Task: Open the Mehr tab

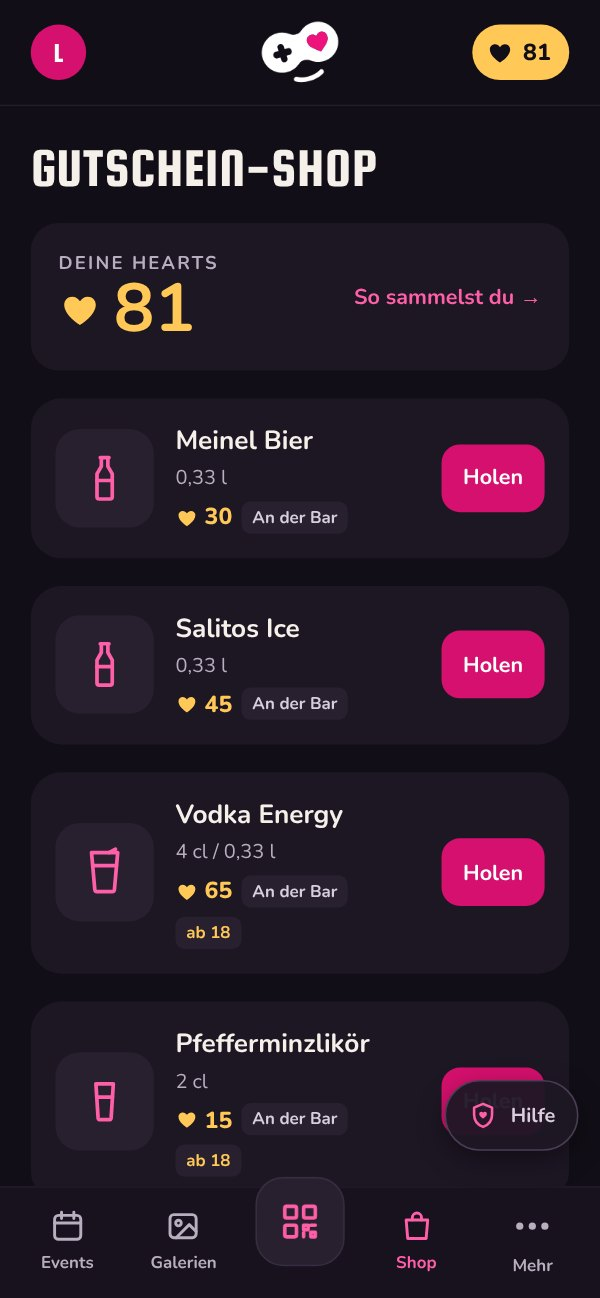Action: click(x=532, y=1241)
